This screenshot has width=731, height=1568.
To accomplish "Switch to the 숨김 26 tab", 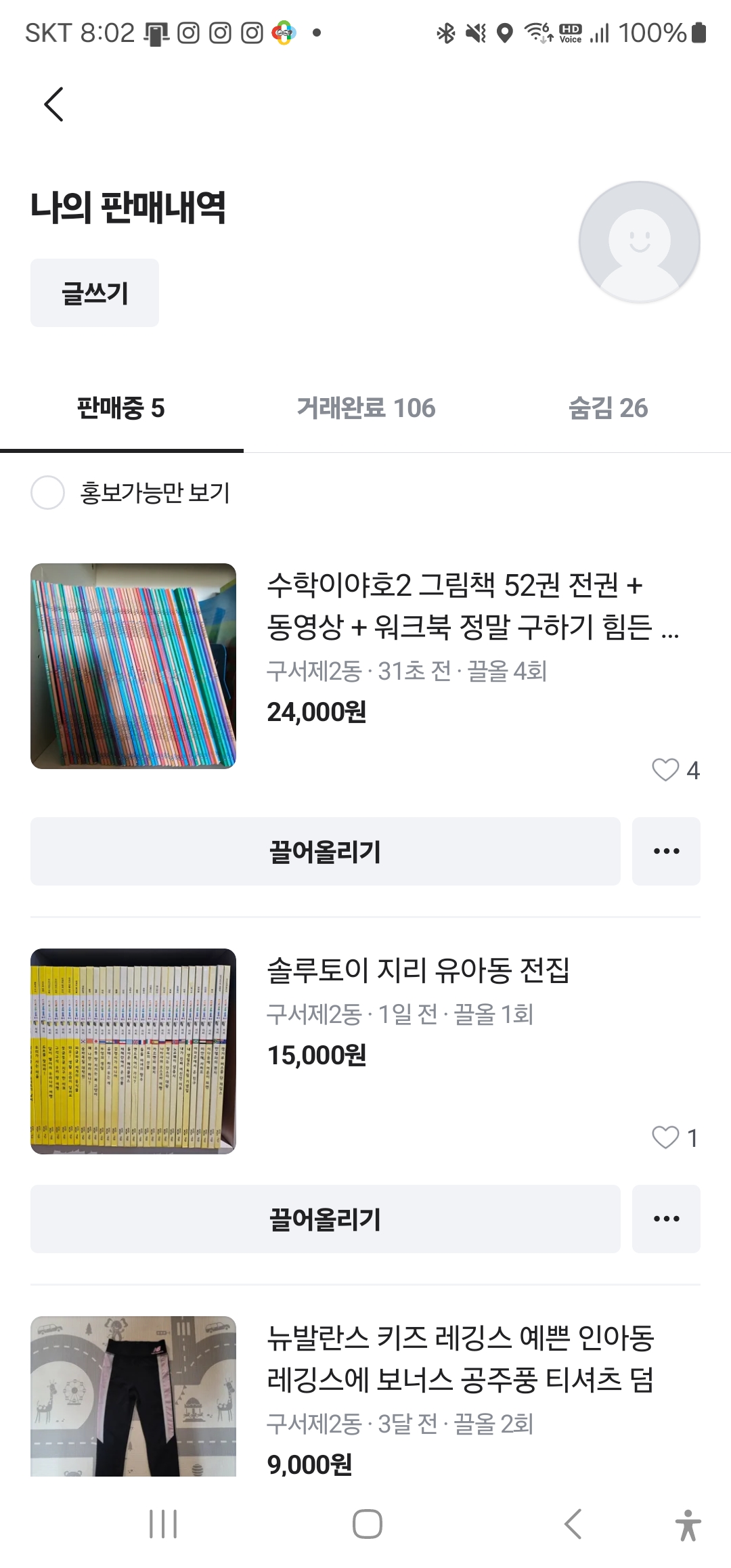I will click(608, 408).
